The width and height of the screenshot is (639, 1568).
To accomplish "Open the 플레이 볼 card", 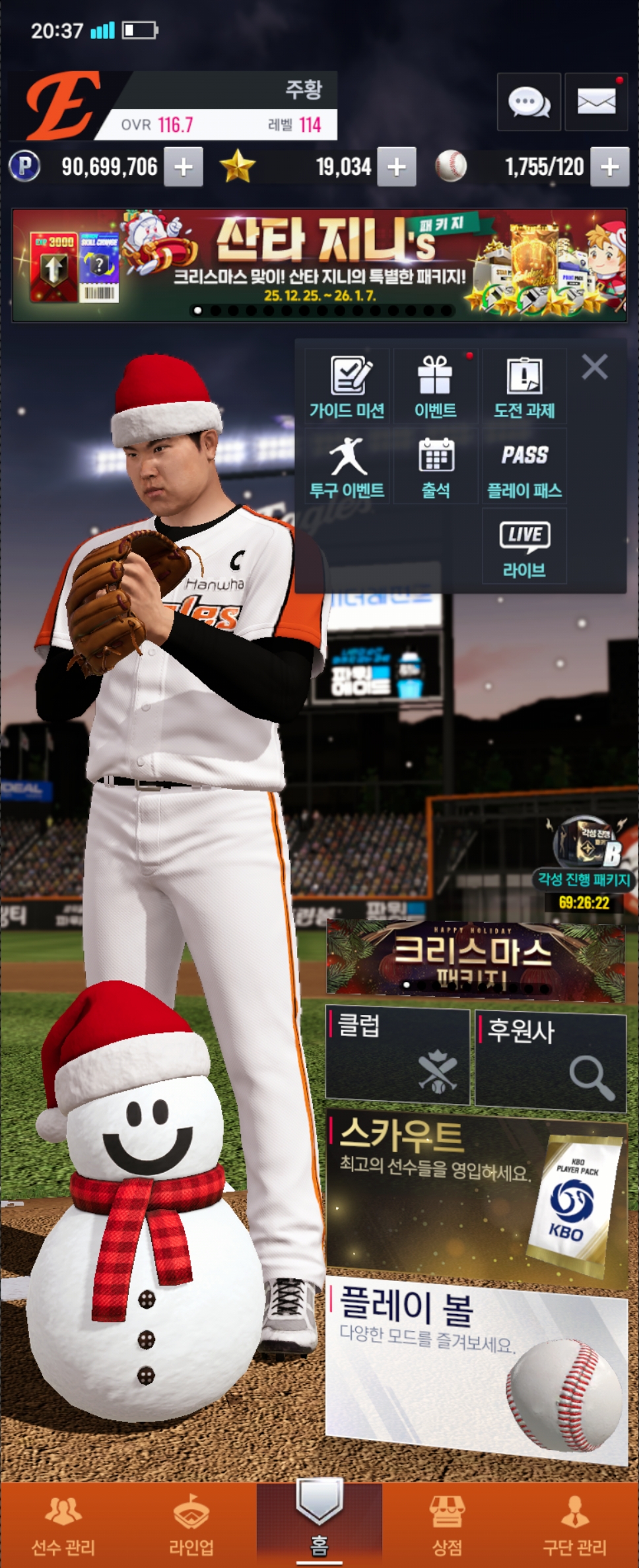I will click(475, 1366).
